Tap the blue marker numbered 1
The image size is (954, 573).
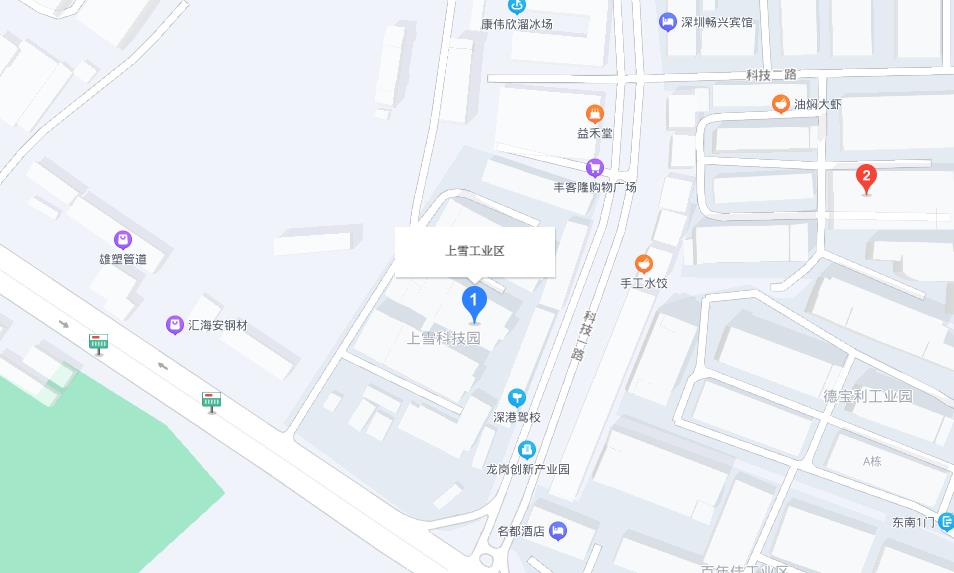tap(474, 302)
